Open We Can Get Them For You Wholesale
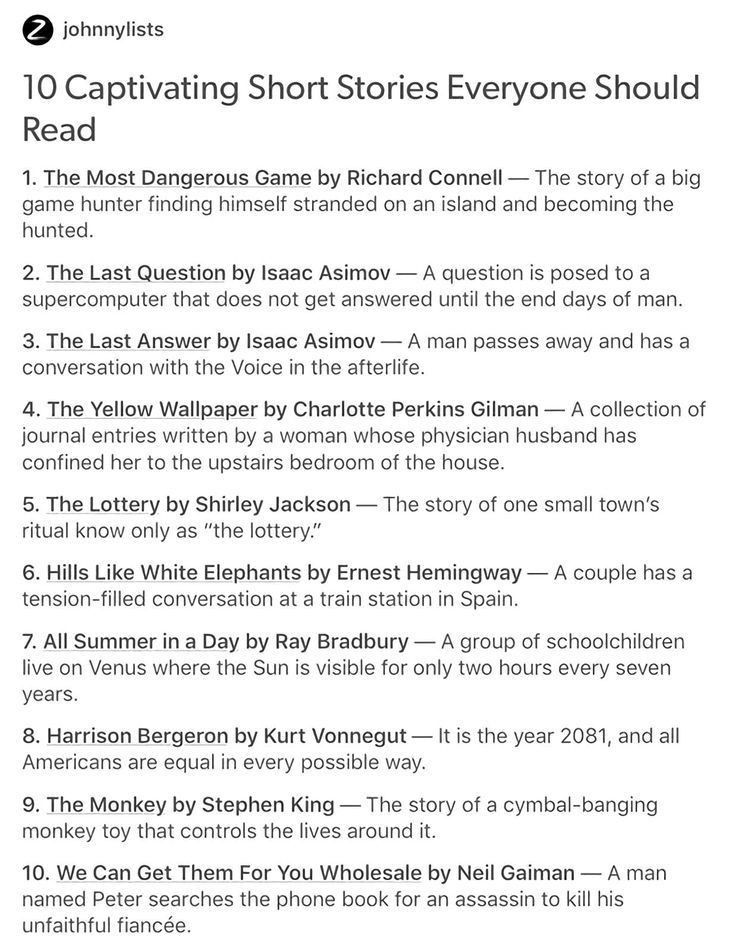The width and height of the screenshot is (735, 952). (240, 872)
